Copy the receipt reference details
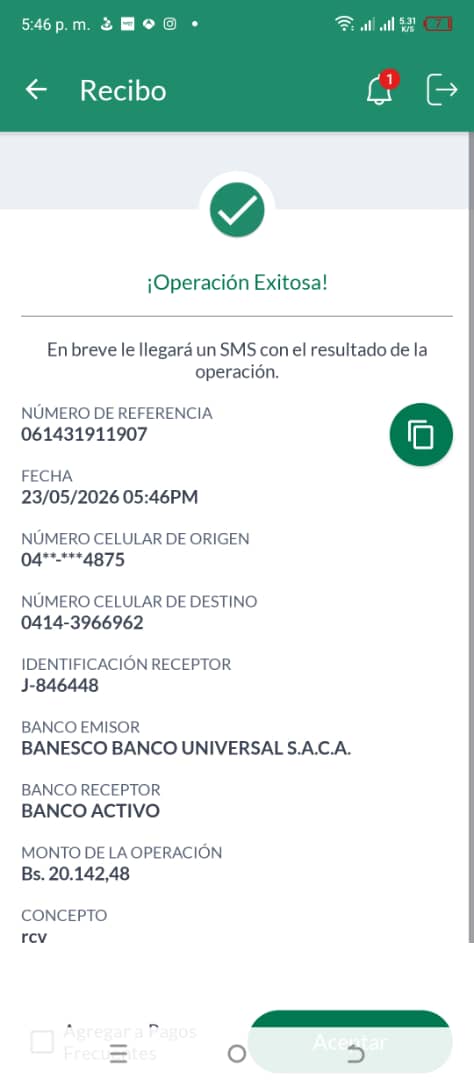This screenshot has width=474, height=1080. click(421, 435)
